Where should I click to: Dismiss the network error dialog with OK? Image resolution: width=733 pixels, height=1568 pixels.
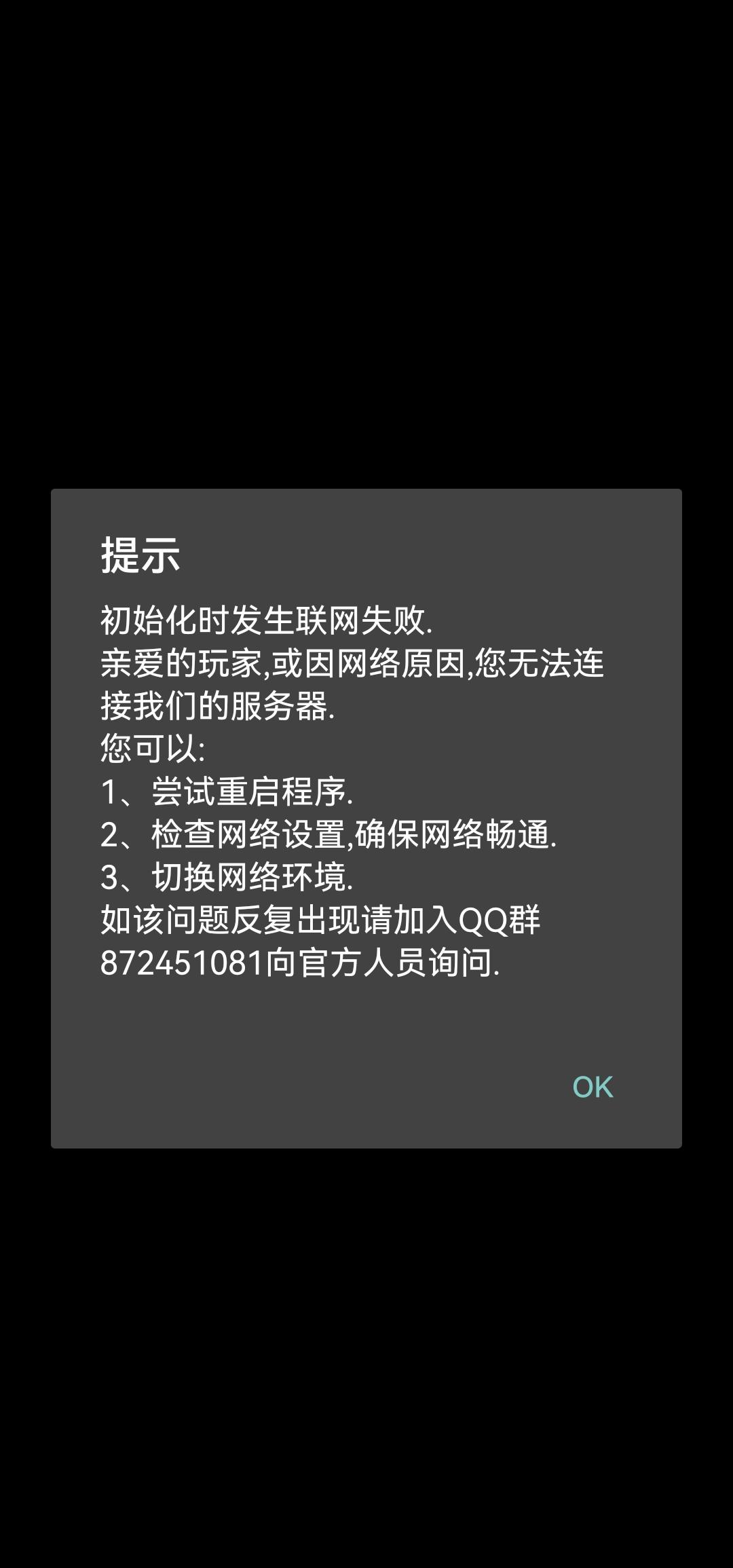(x=593, y=1087)
